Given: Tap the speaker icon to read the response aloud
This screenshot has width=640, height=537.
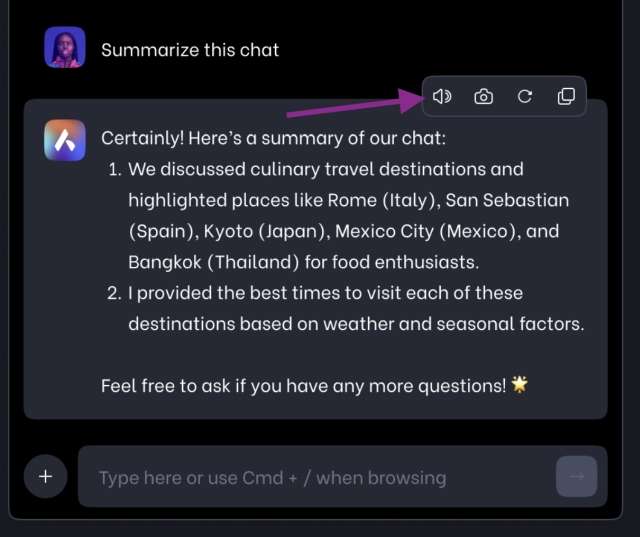Looking at the screenshot, I should [x=442, y=97].
